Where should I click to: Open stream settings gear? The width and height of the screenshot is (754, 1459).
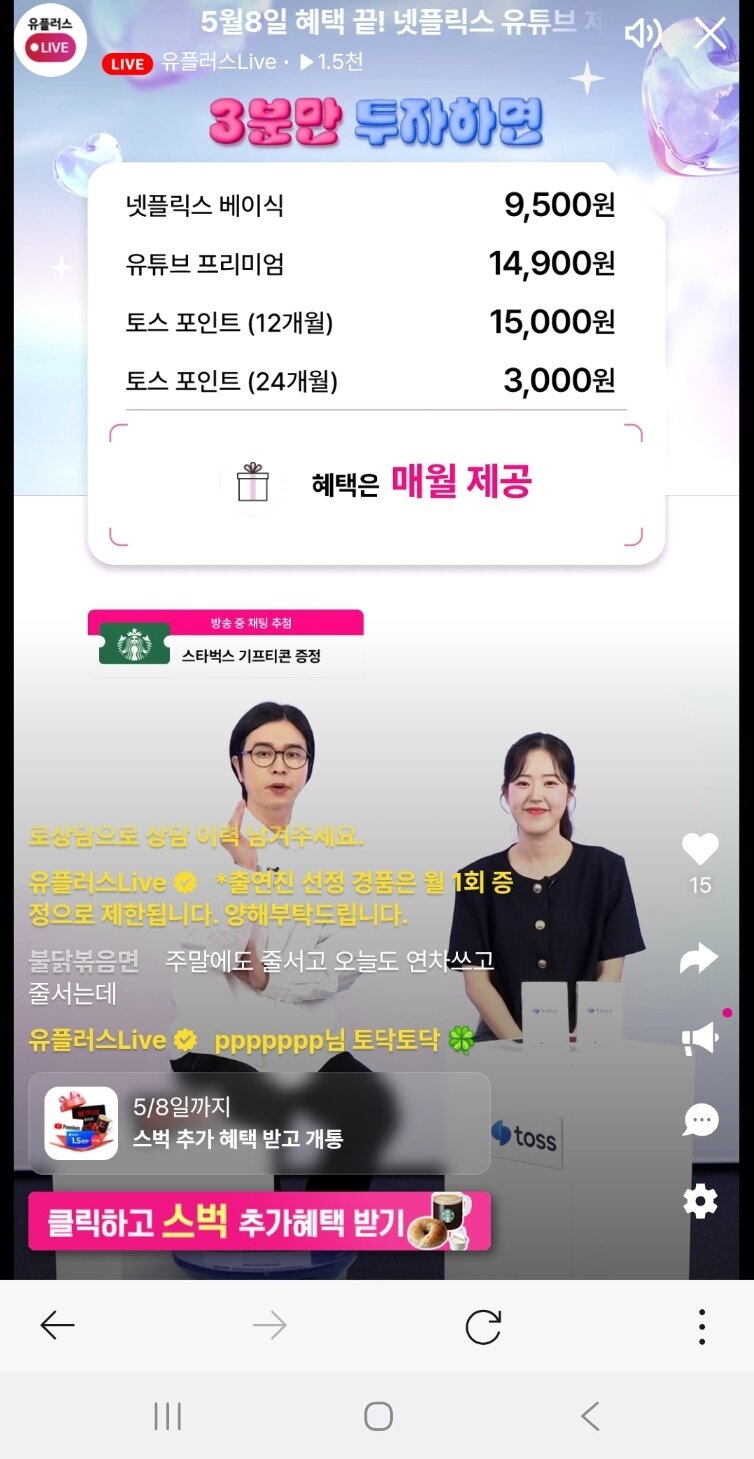coord(700,1200)
